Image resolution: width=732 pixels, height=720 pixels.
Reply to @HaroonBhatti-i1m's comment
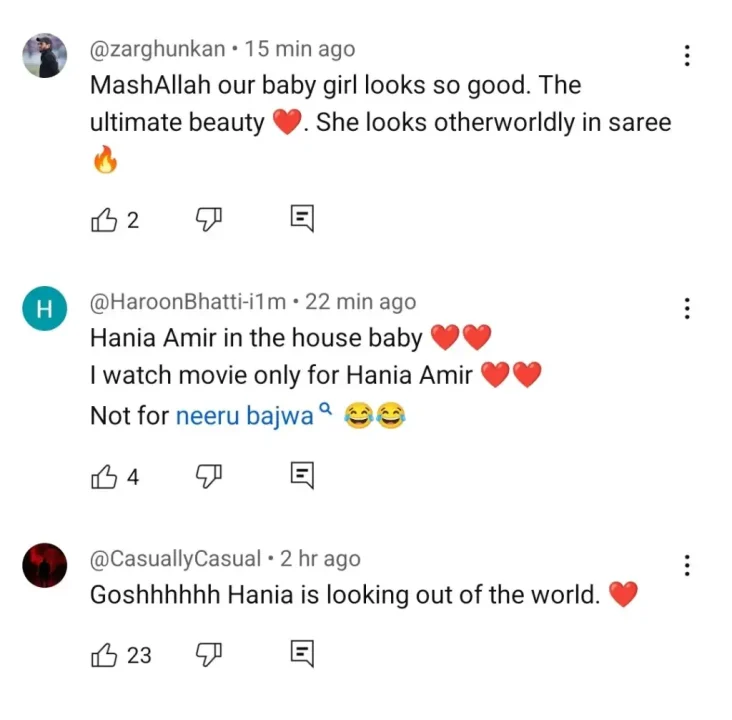(303, 476)
